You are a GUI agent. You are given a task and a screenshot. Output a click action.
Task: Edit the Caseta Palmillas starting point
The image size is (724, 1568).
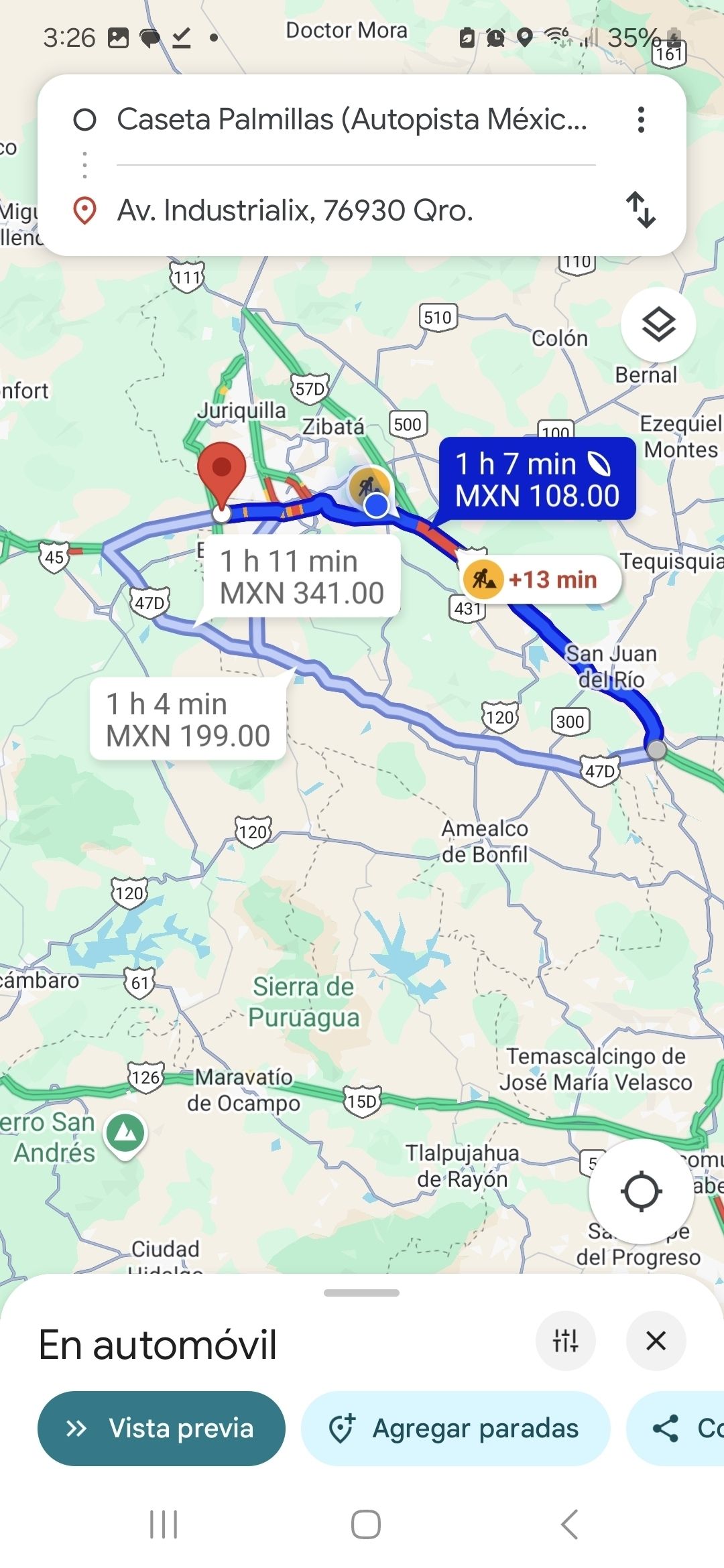pos(352,120)
